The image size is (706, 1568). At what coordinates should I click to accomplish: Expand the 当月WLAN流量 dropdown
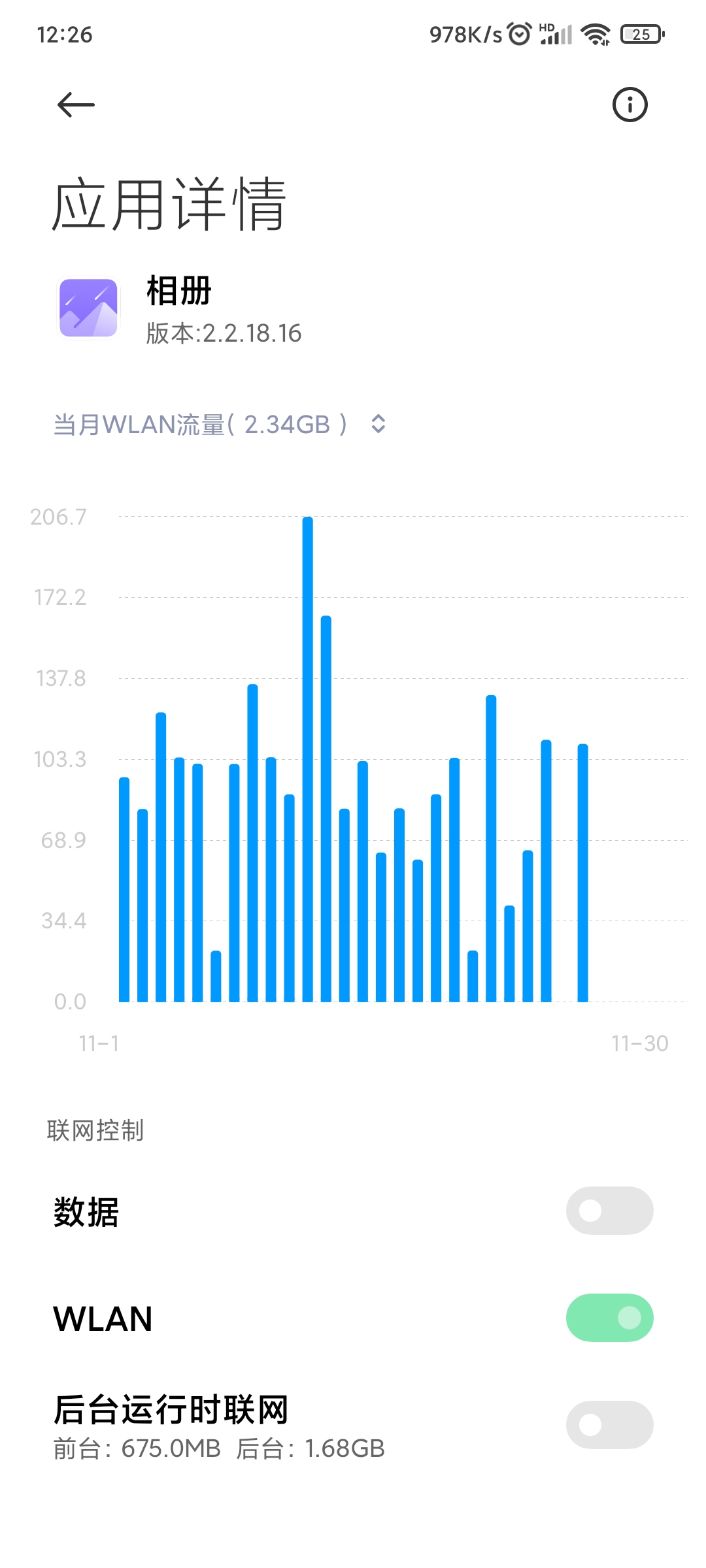click(x=220, y=425)
